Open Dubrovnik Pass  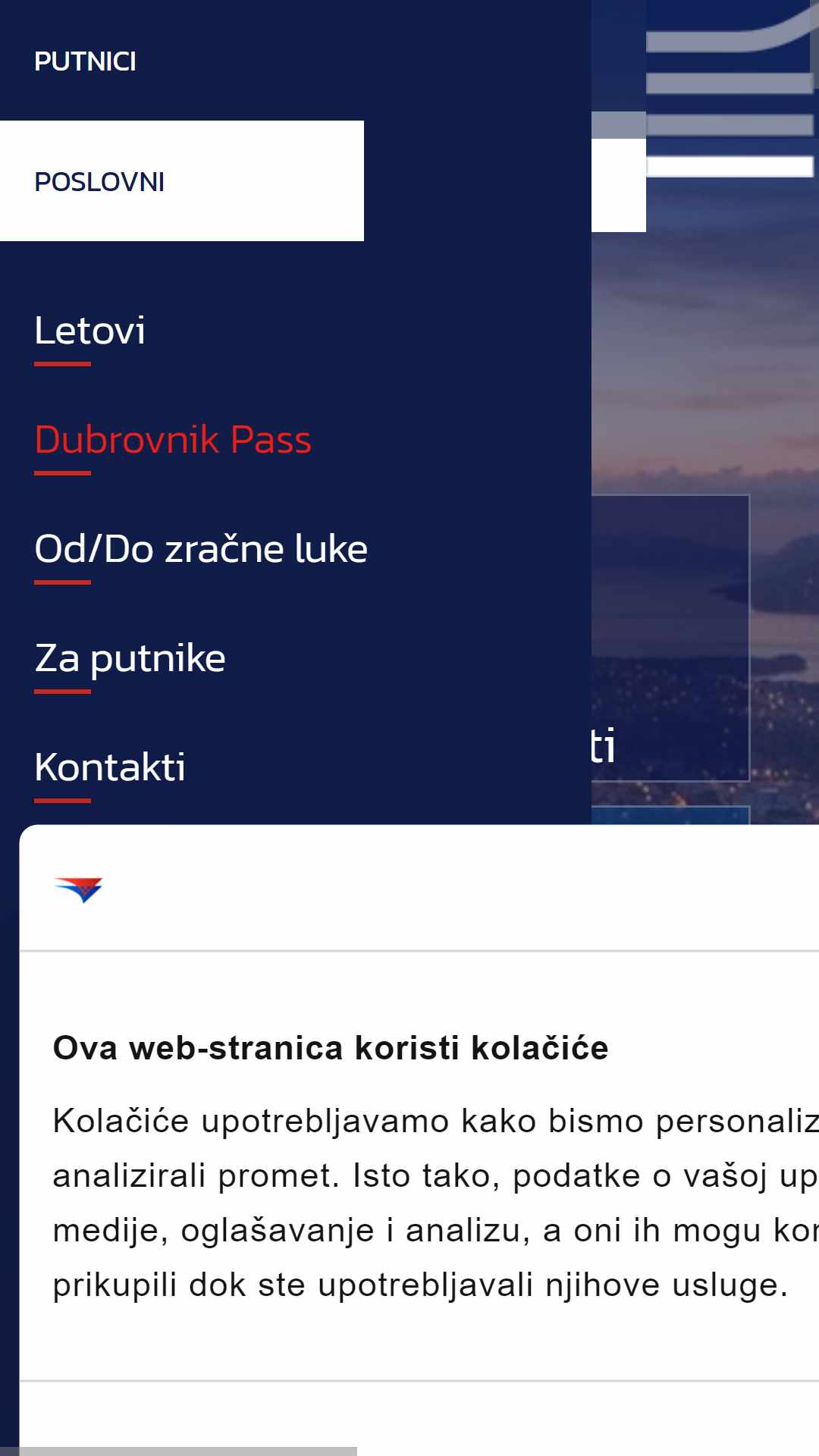tap(173, 441)
